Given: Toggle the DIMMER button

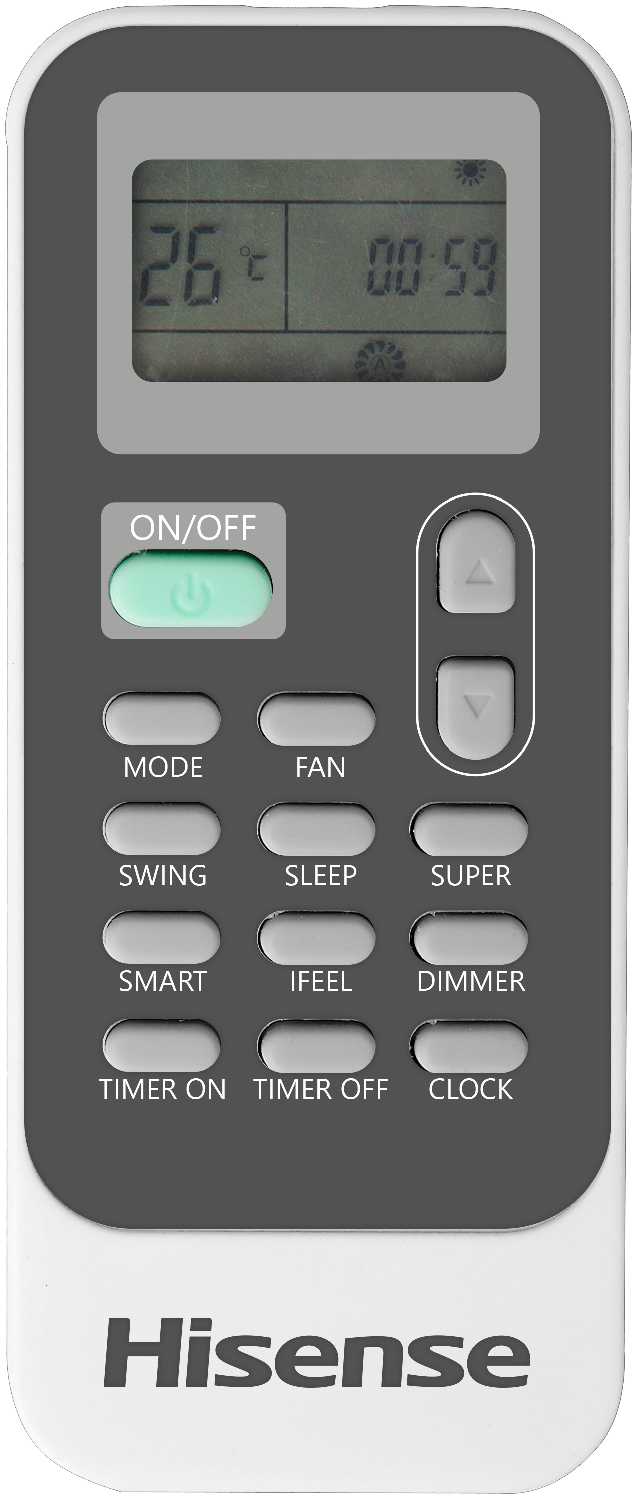Looking at the screenshot, I should [469, 937].
